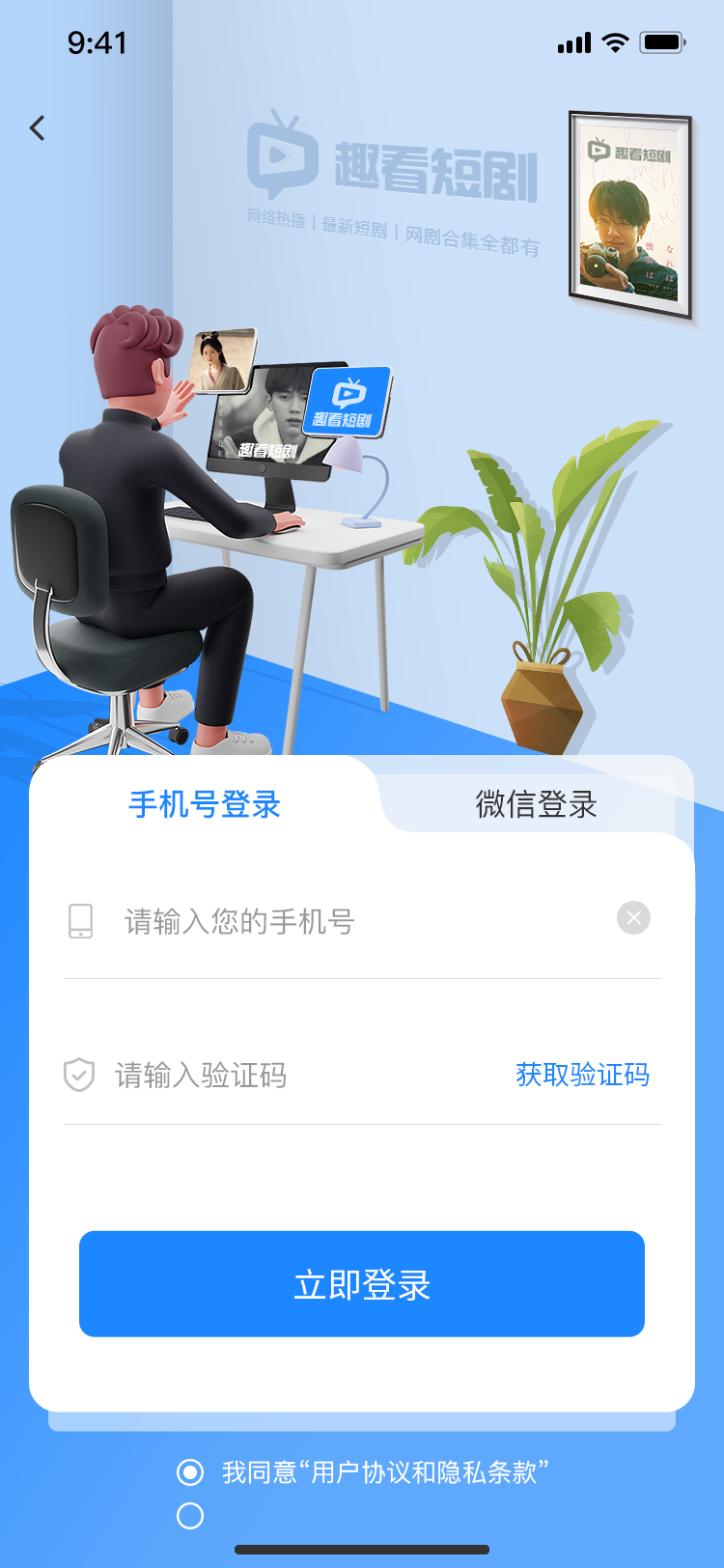Open the 用户协议和隐私条款 link
The width and height of the screenshot is (724, 1568).
(425, 1472)
